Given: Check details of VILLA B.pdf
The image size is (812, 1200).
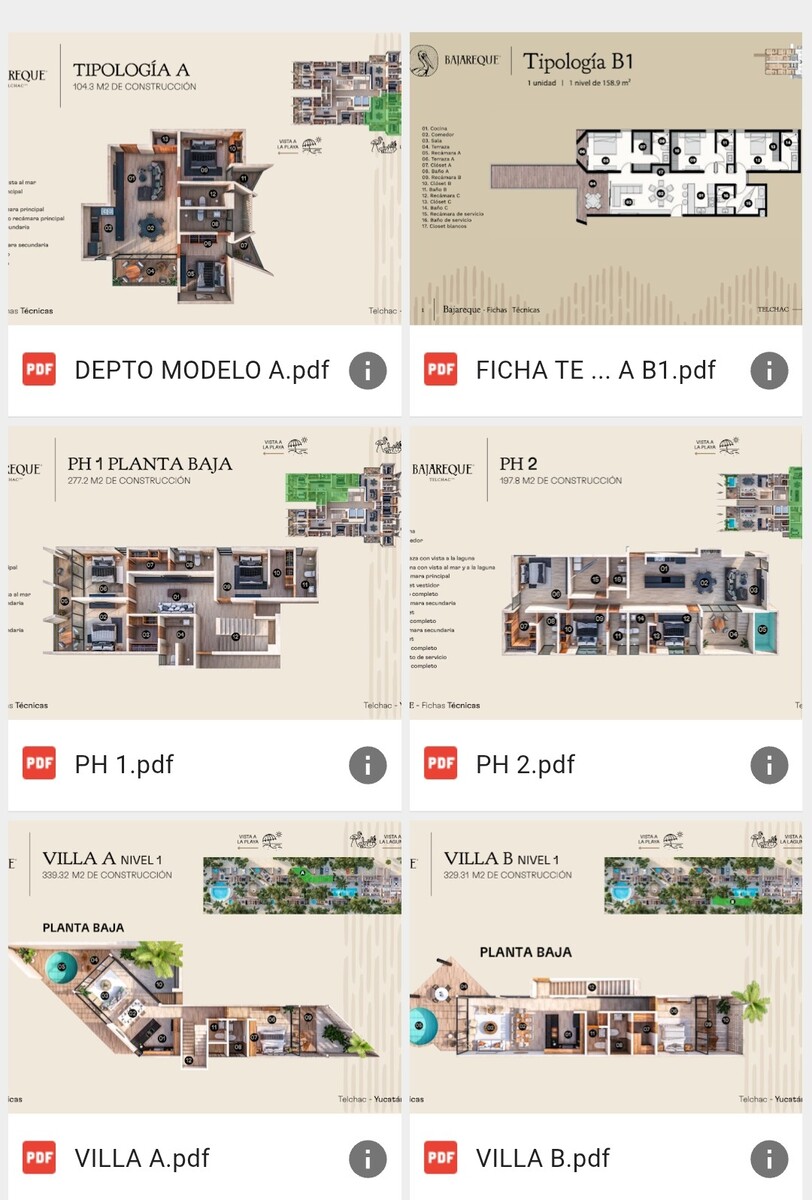Looking at the screenshot, I should point(769,1159).
